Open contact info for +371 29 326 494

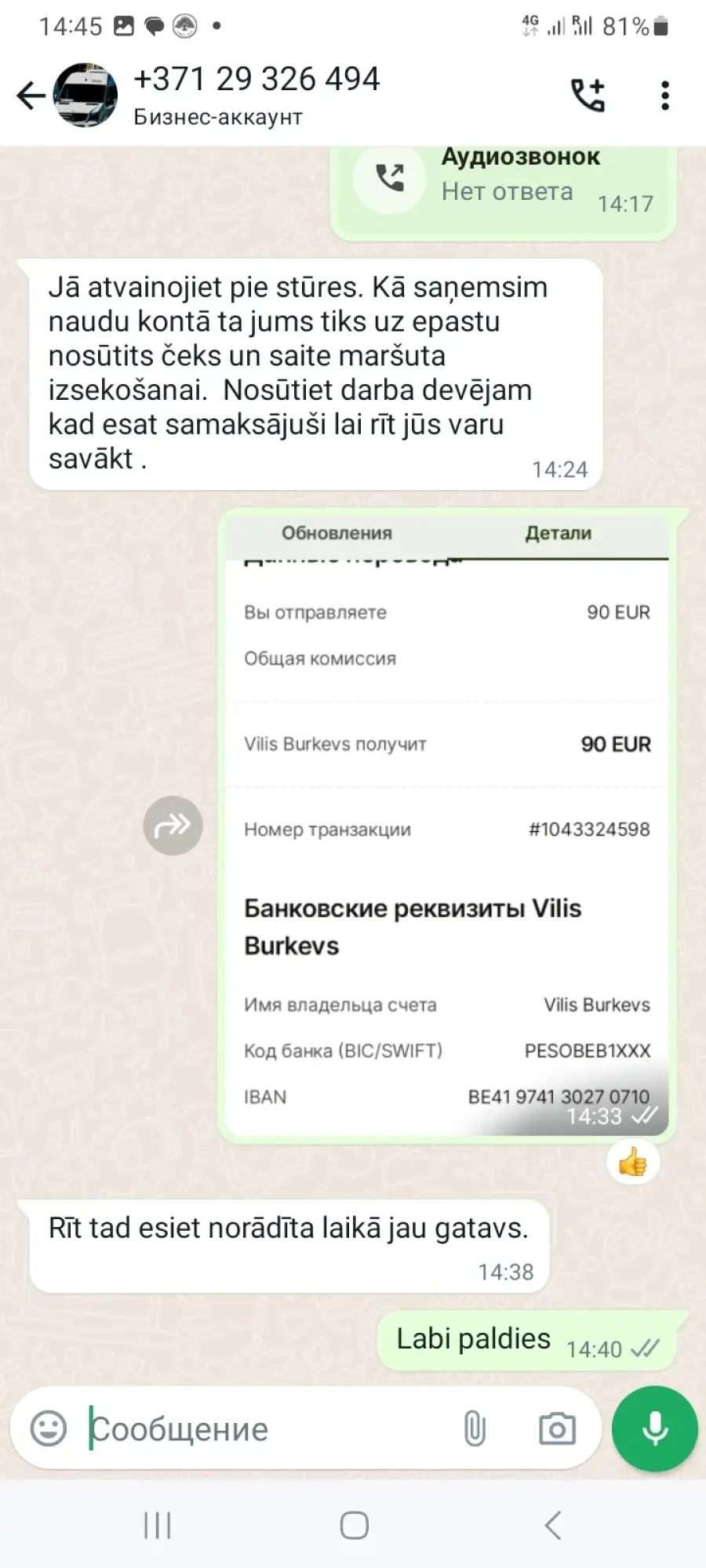(257, 94)
